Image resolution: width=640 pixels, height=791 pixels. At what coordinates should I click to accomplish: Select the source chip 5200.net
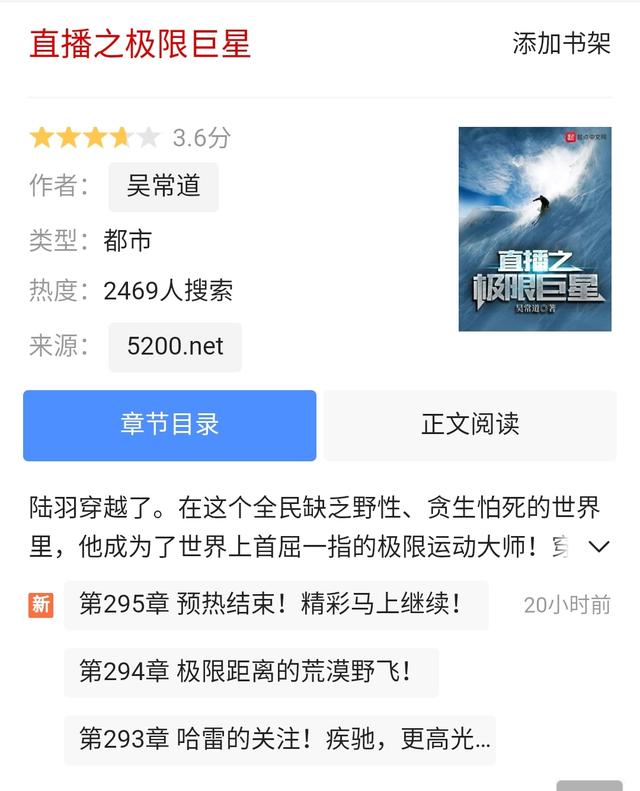(x=175, y=346)
